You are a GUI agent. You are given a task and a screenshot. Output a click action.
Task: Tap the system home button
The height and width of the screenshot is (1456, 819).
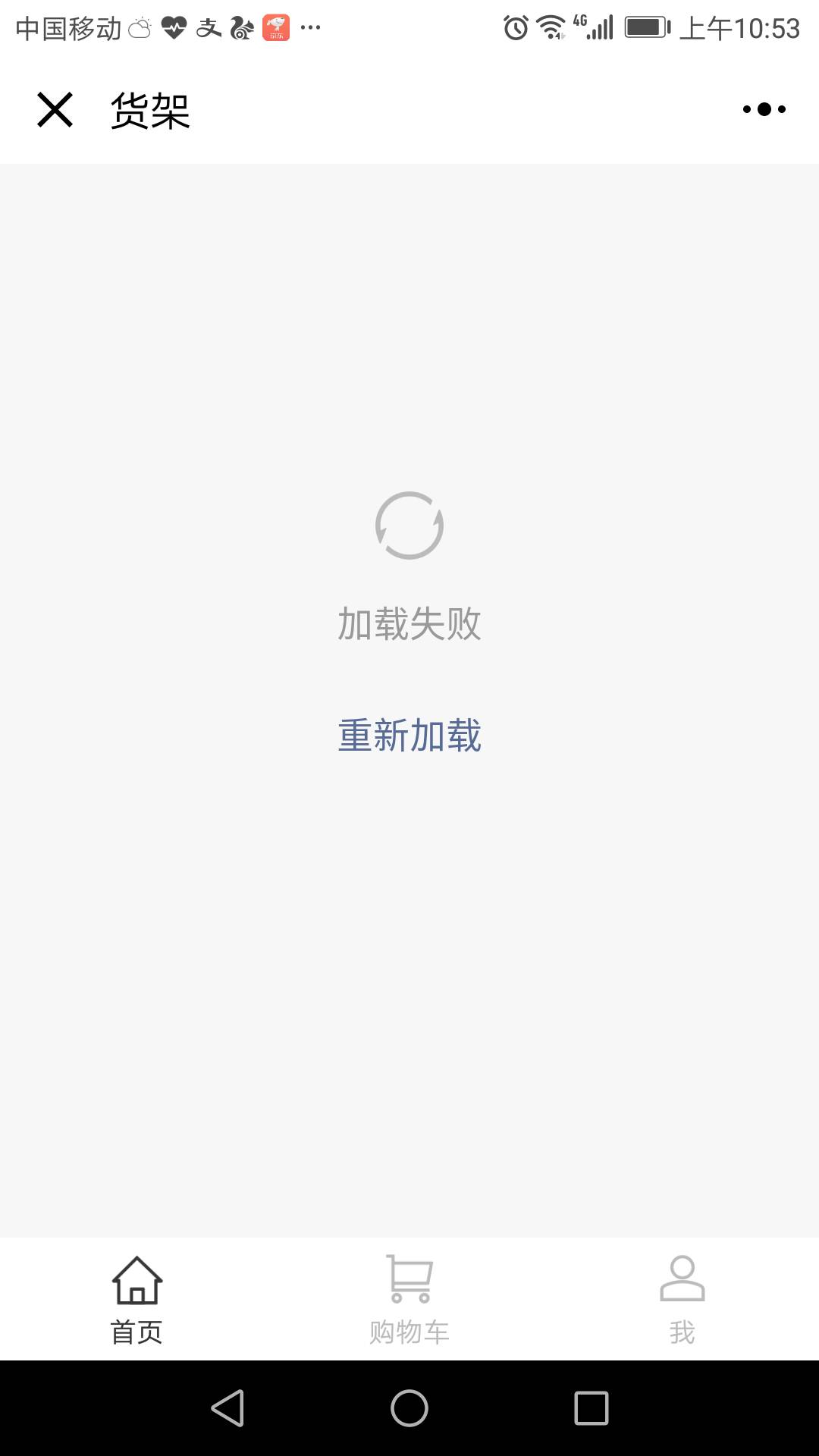point(409,1408)
